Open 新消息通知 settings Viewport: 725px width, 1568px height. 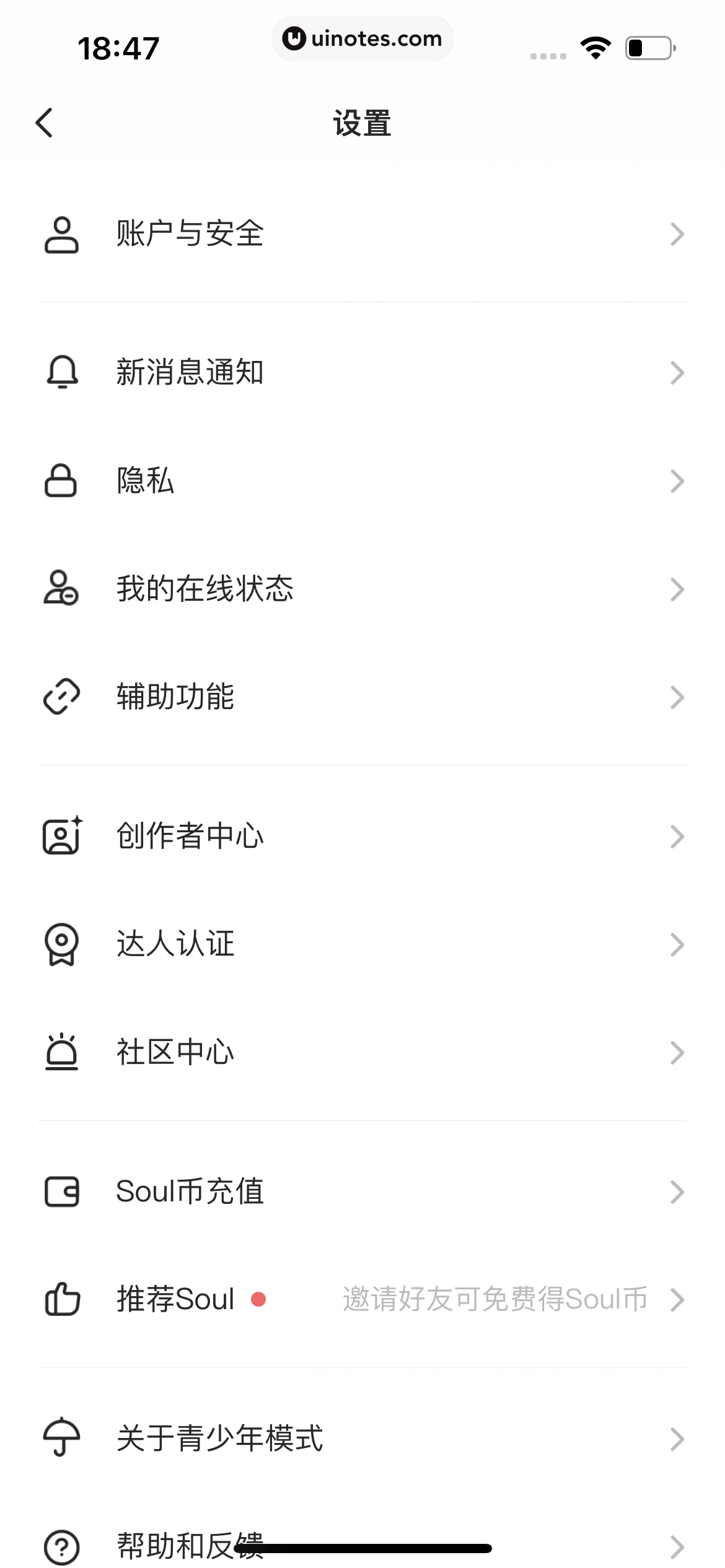click(362, 372)
